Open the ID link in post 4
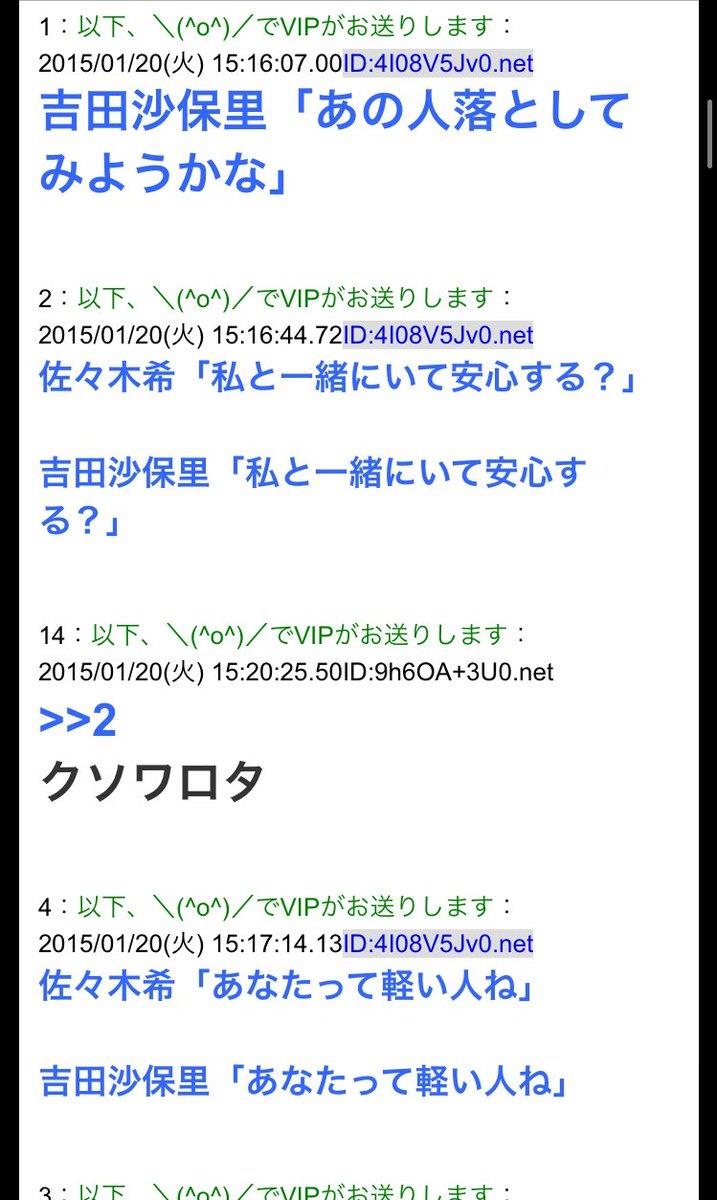Screen dimensions: 717x1200 pyautogui.click(x=438, y=943)
